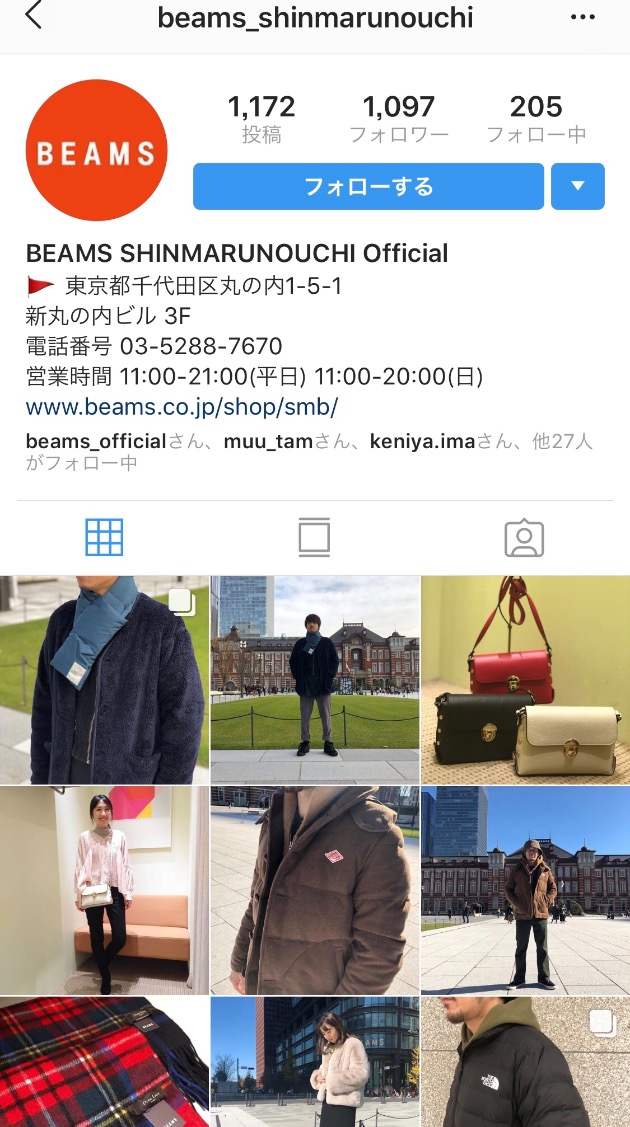Tap the blue フォローする follow button
This screenshot has width=630, height=1127.
coord(368,187)
